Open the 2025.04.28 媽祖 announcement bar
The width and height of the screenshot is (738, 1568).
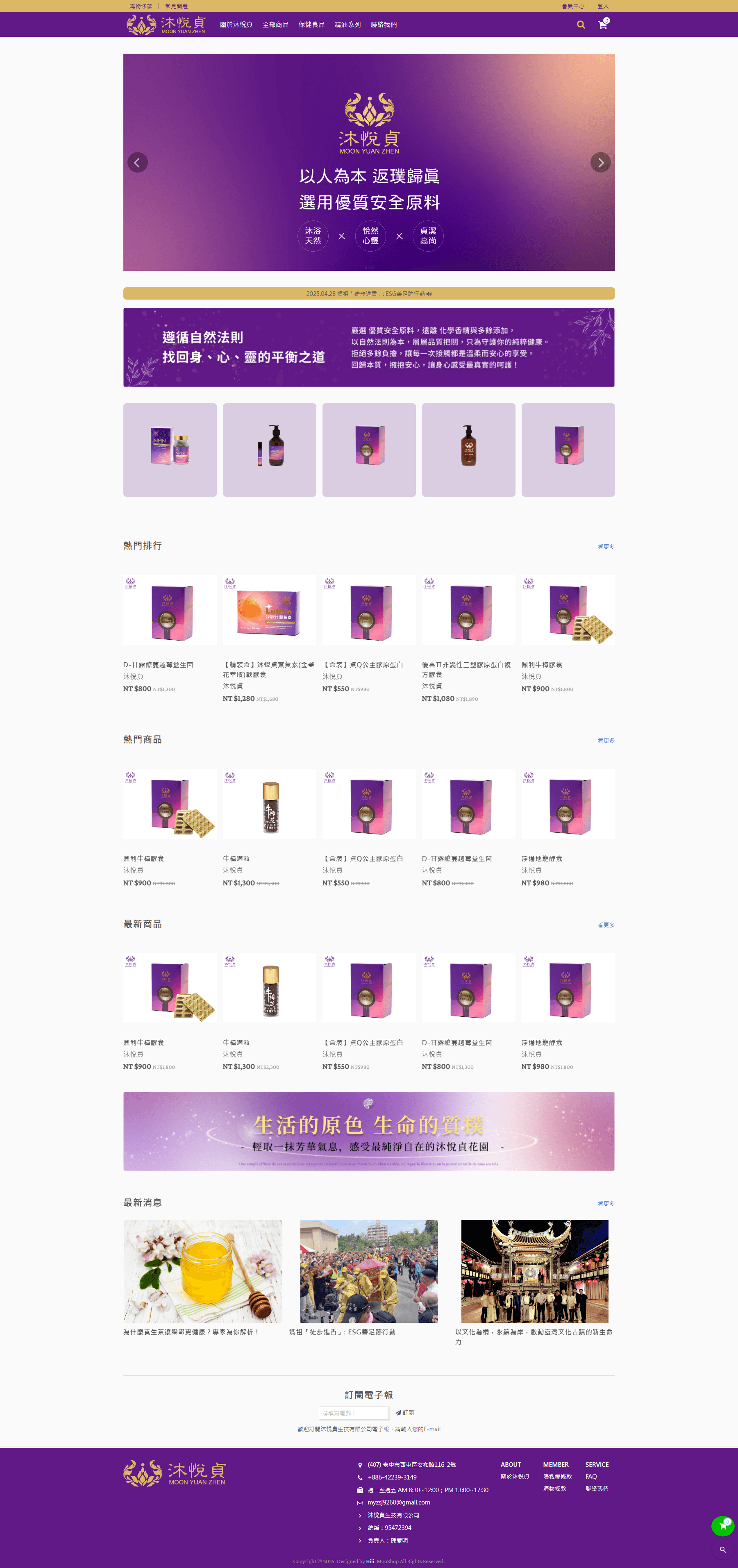(x=369, y=293)
